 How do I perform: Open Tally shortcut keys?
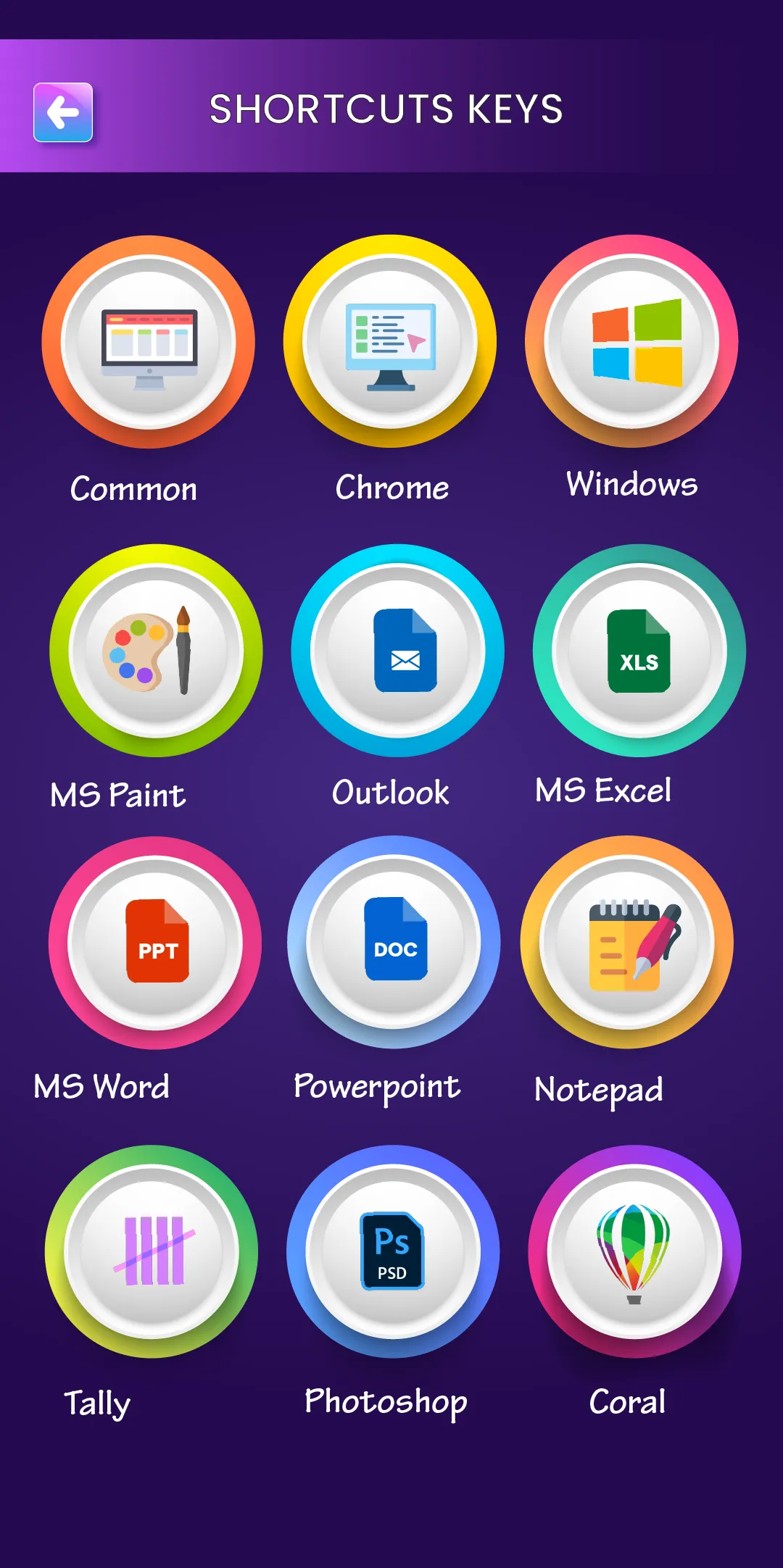click(x=152, y=1251)
